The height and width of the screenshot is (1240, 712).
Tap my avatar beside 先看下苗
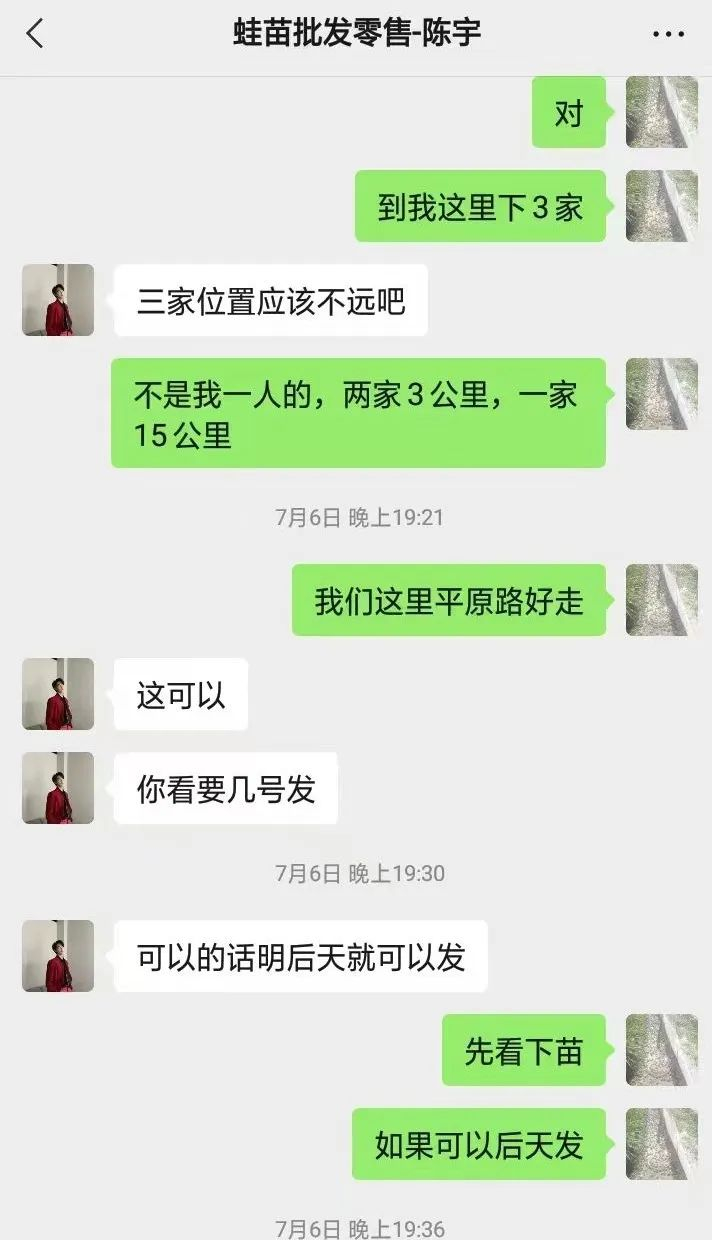point(662,1050)
